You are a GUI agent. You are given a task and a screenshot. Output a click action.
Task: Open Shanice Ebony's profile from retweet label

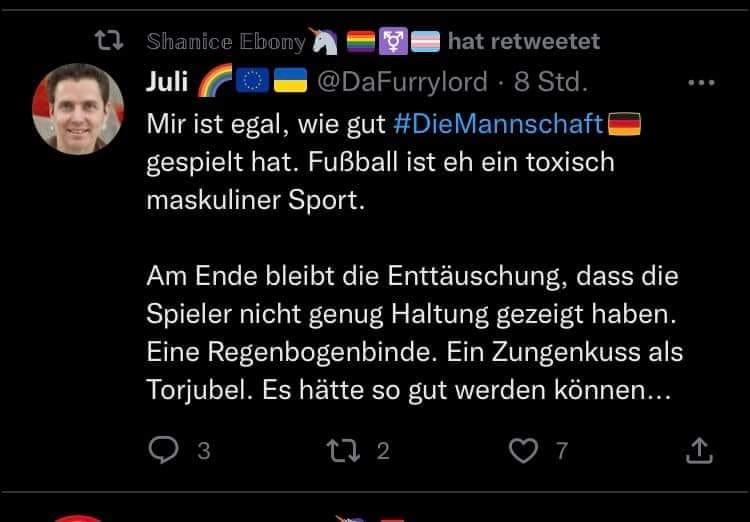click(x=226, y=41)
